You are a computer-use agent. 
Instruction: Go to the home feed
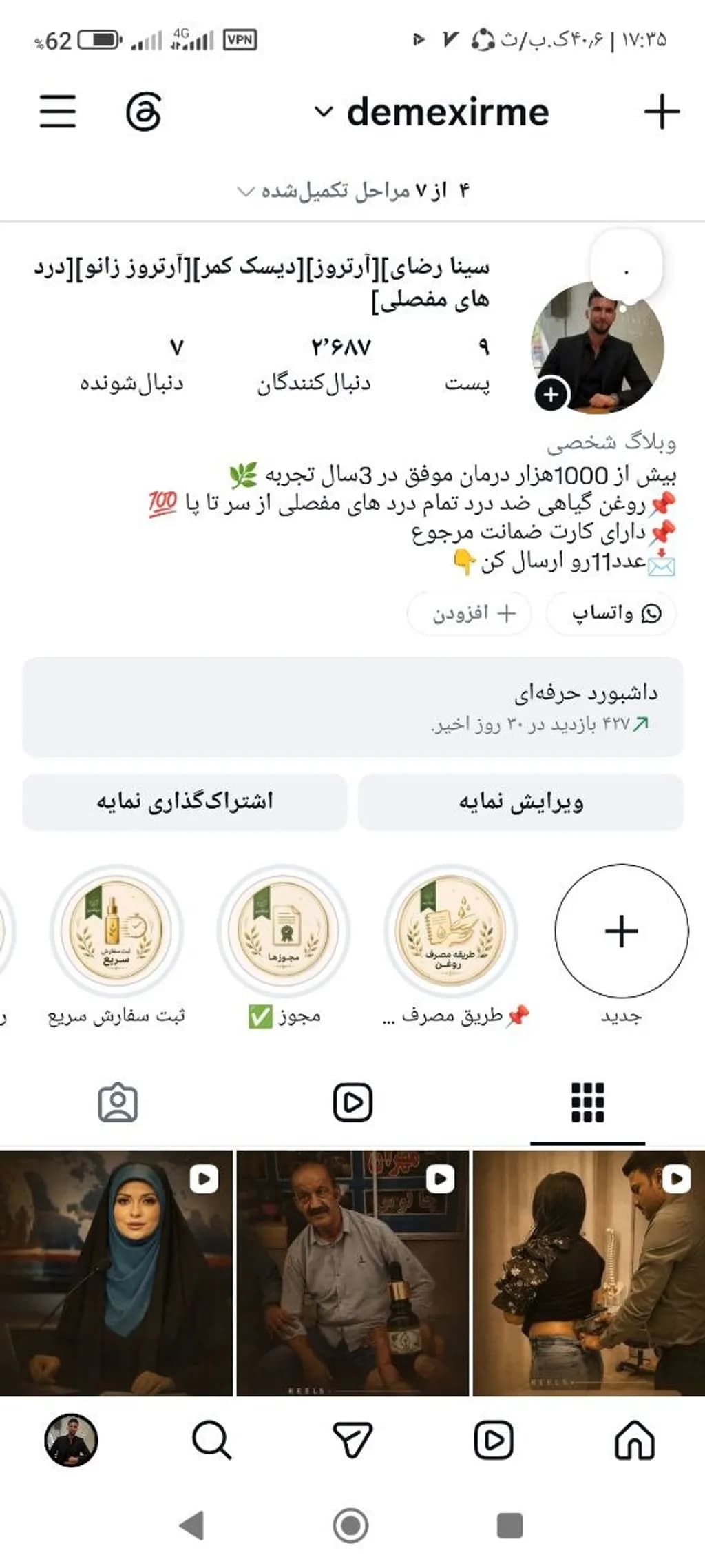pos(634,1439)
